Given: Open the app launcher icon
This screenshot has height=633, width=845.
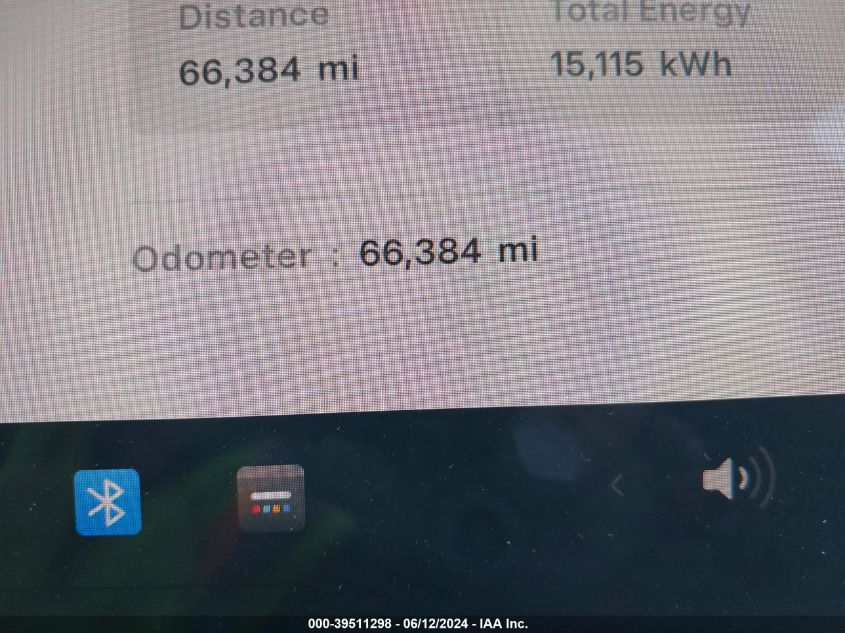Looking at the screenshot, I should pos(270,498).
